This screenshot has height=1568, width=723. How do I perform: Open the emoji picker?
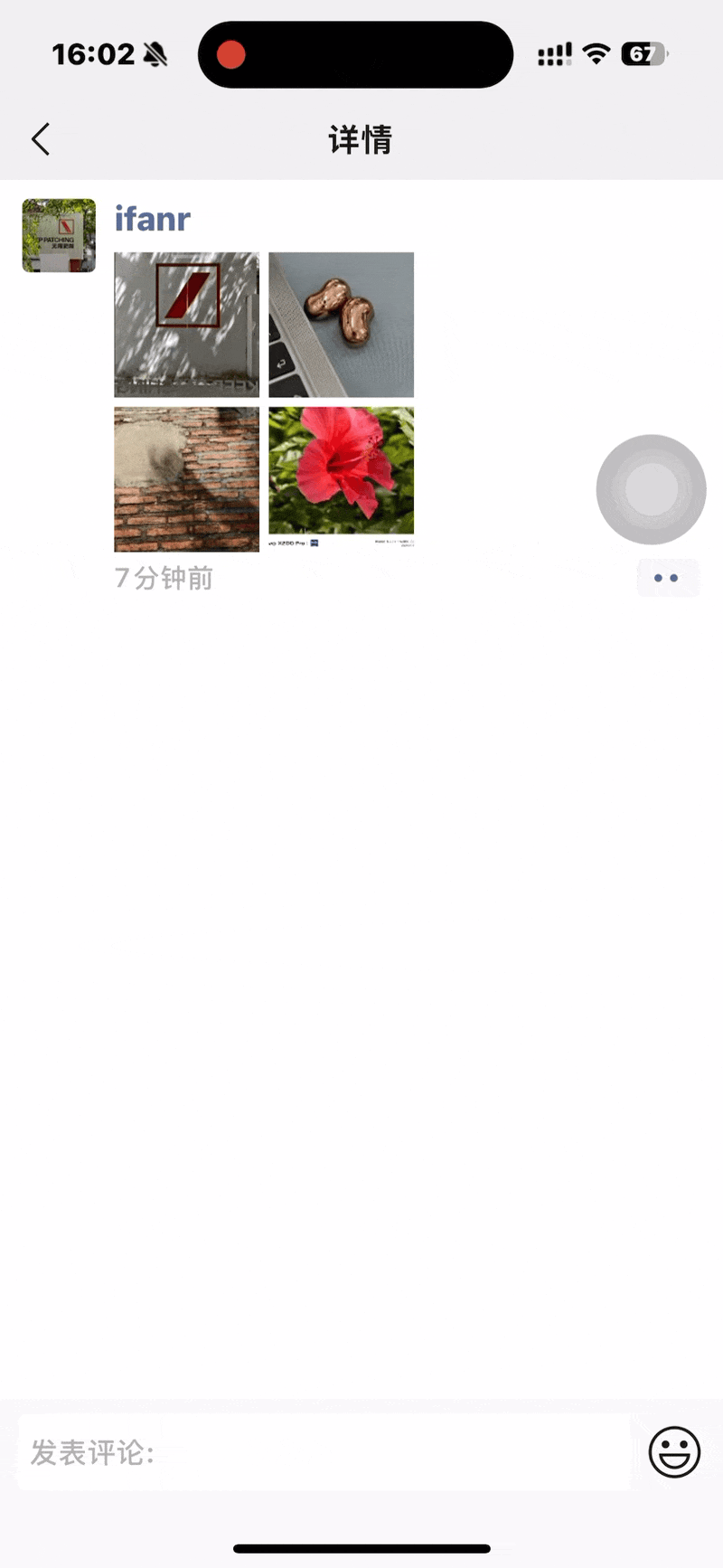674,1452
